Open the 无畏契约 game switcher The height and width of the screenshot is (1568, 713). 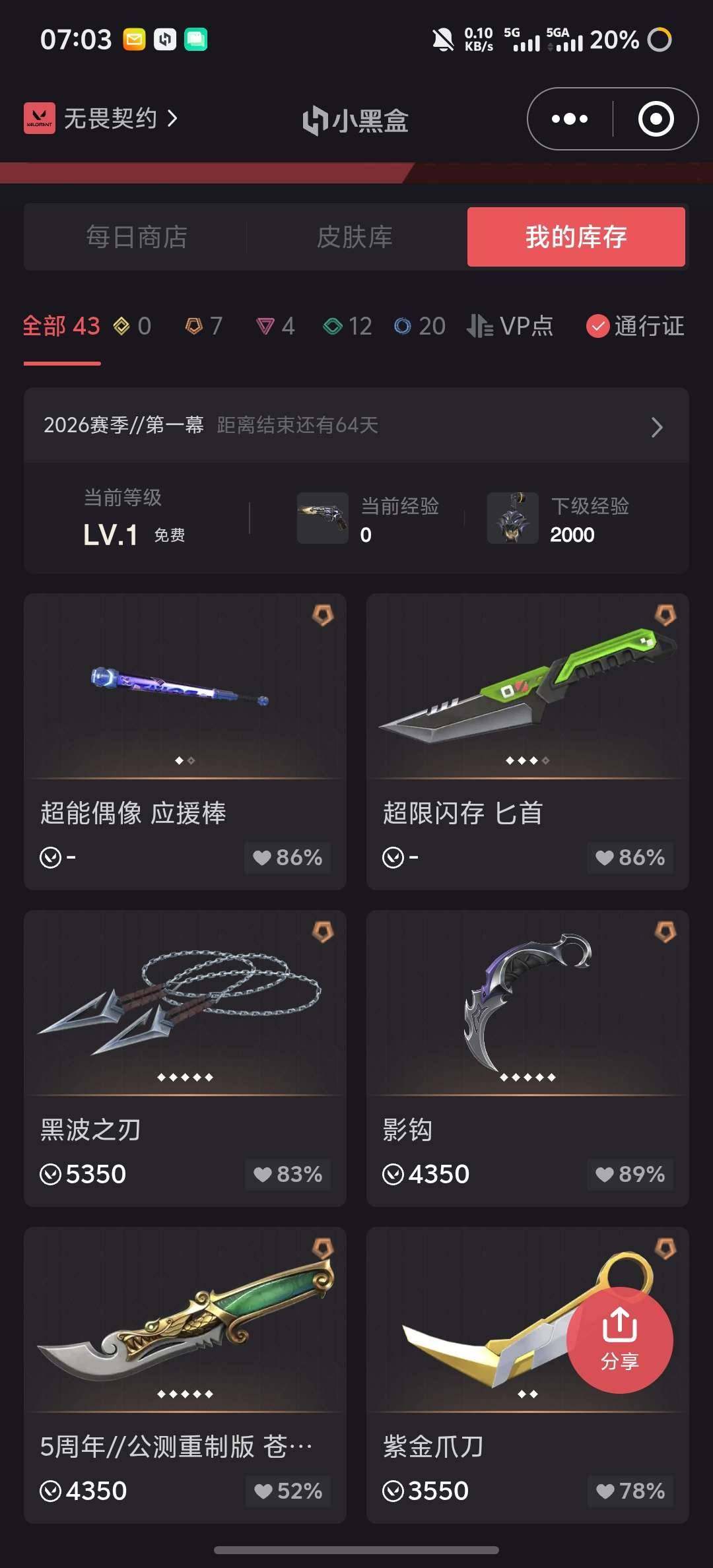pos(102,119)
